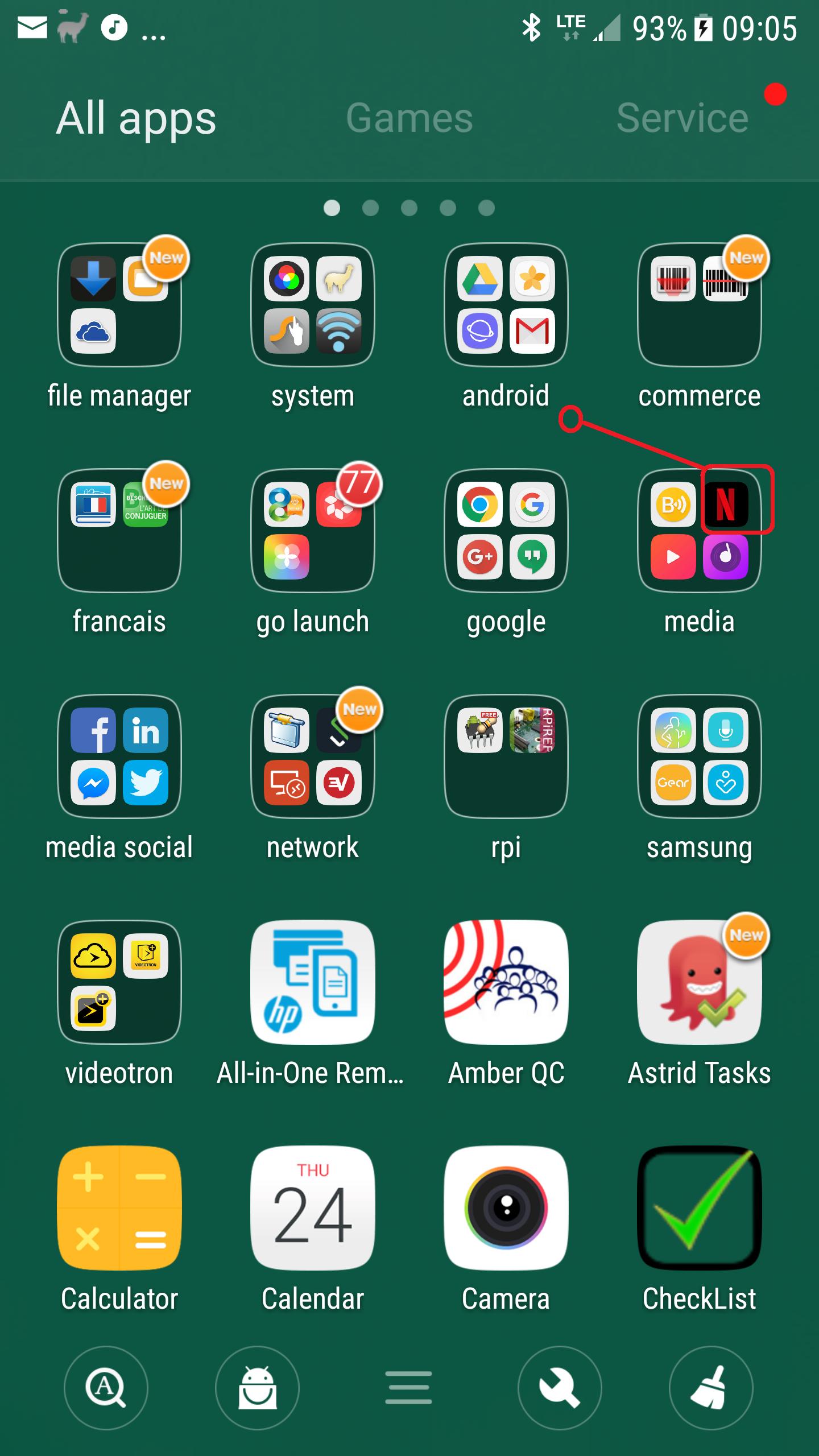The height and width of the screenshot is (1456, 819).
Task: Launch the Calendar app showing THU 24
Action: (312, 1206)
